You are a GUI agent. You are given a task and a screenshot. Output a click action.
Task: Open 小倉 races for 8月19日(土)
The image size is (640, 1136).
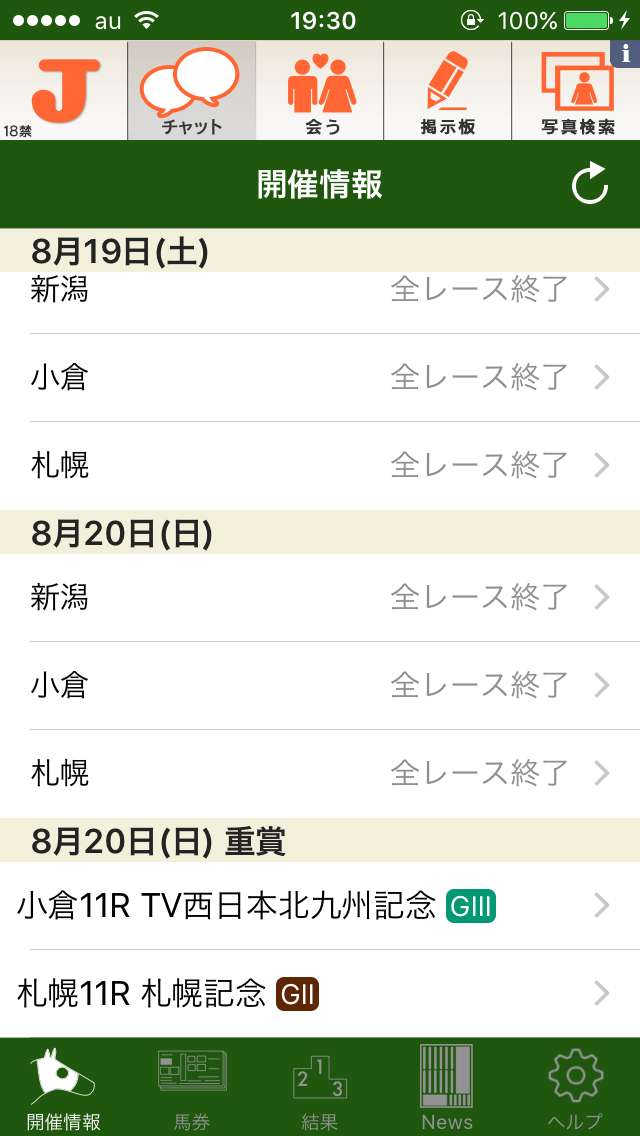320,377
